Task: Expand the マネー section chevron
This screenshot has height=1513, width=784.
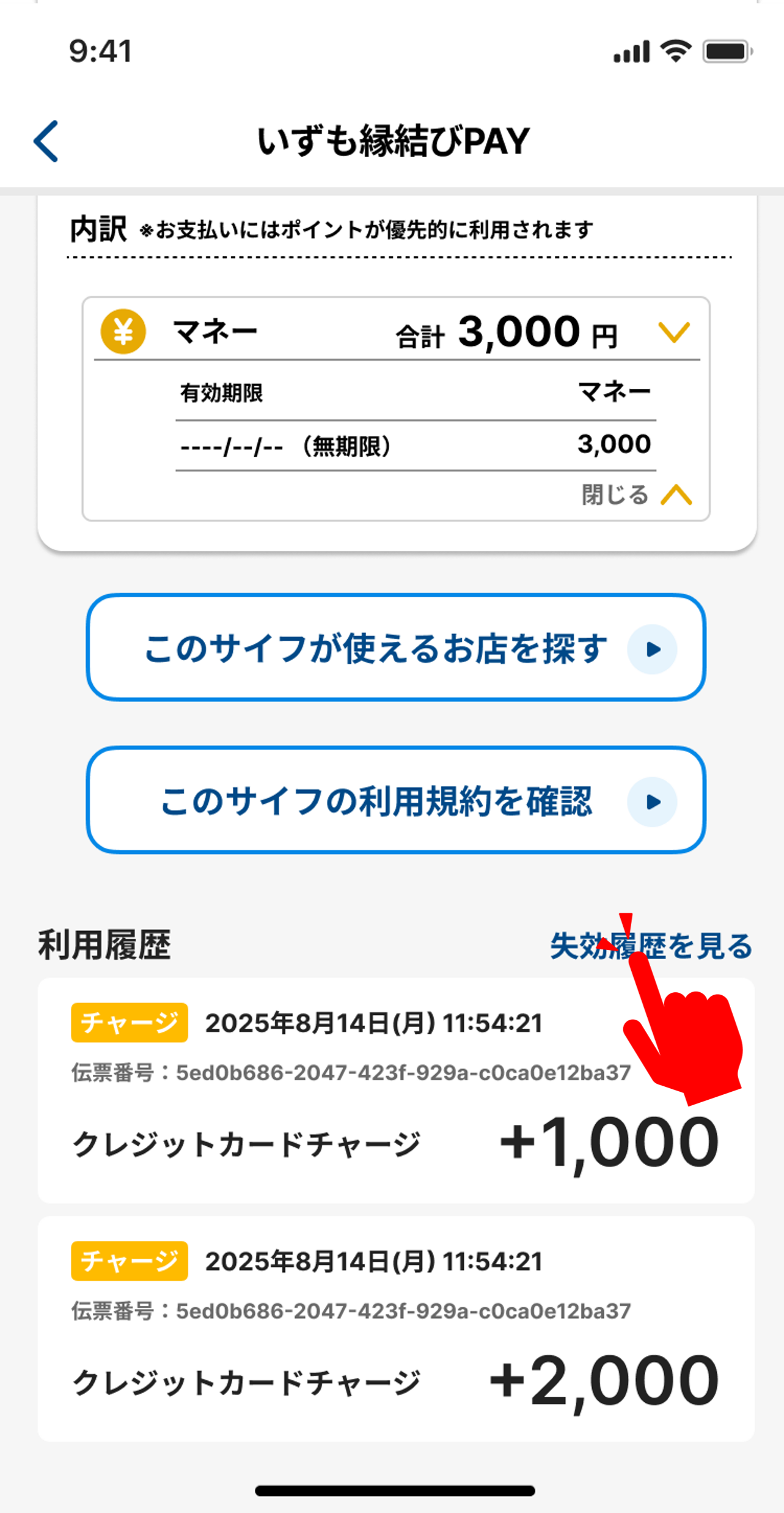Action: 674,332
